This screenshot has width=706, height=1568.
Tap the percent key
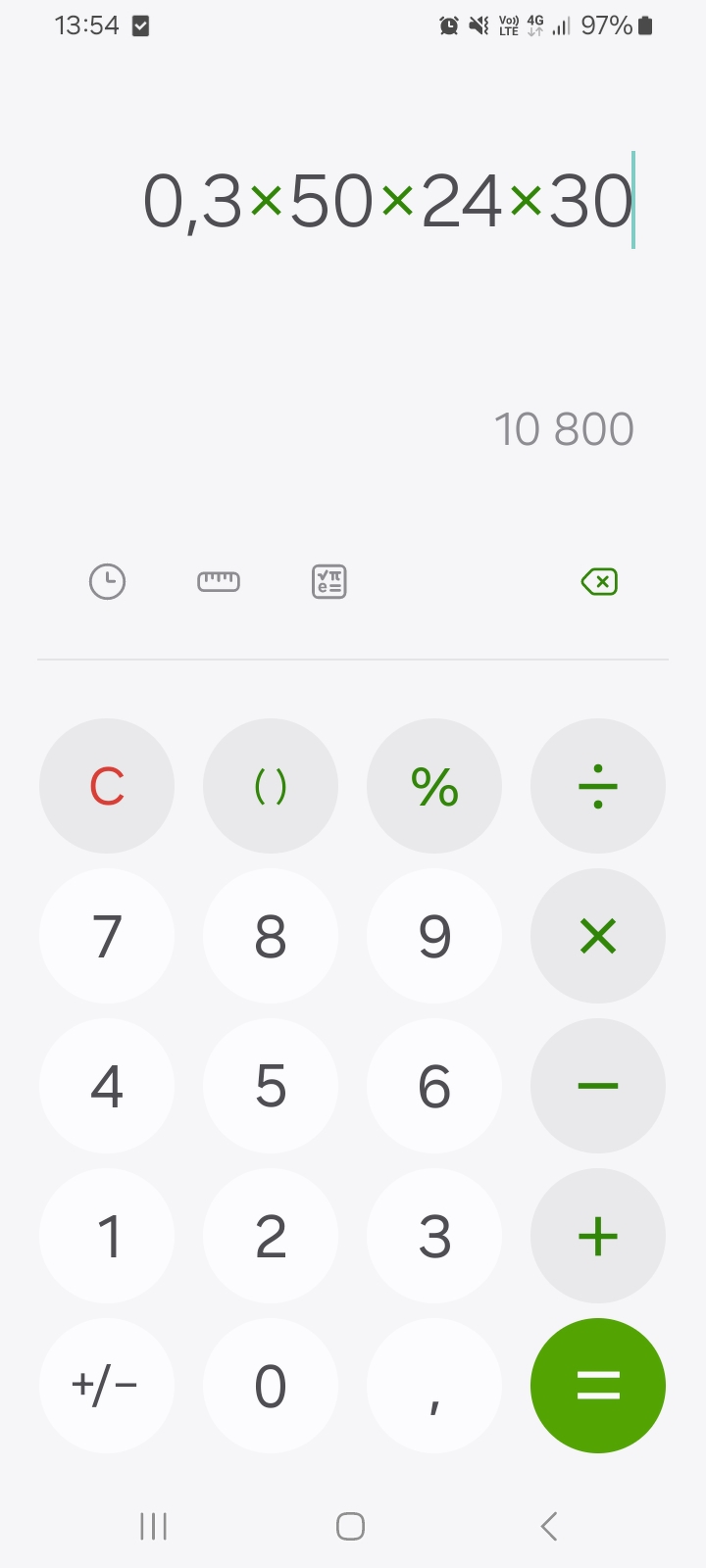click(434, 786)
